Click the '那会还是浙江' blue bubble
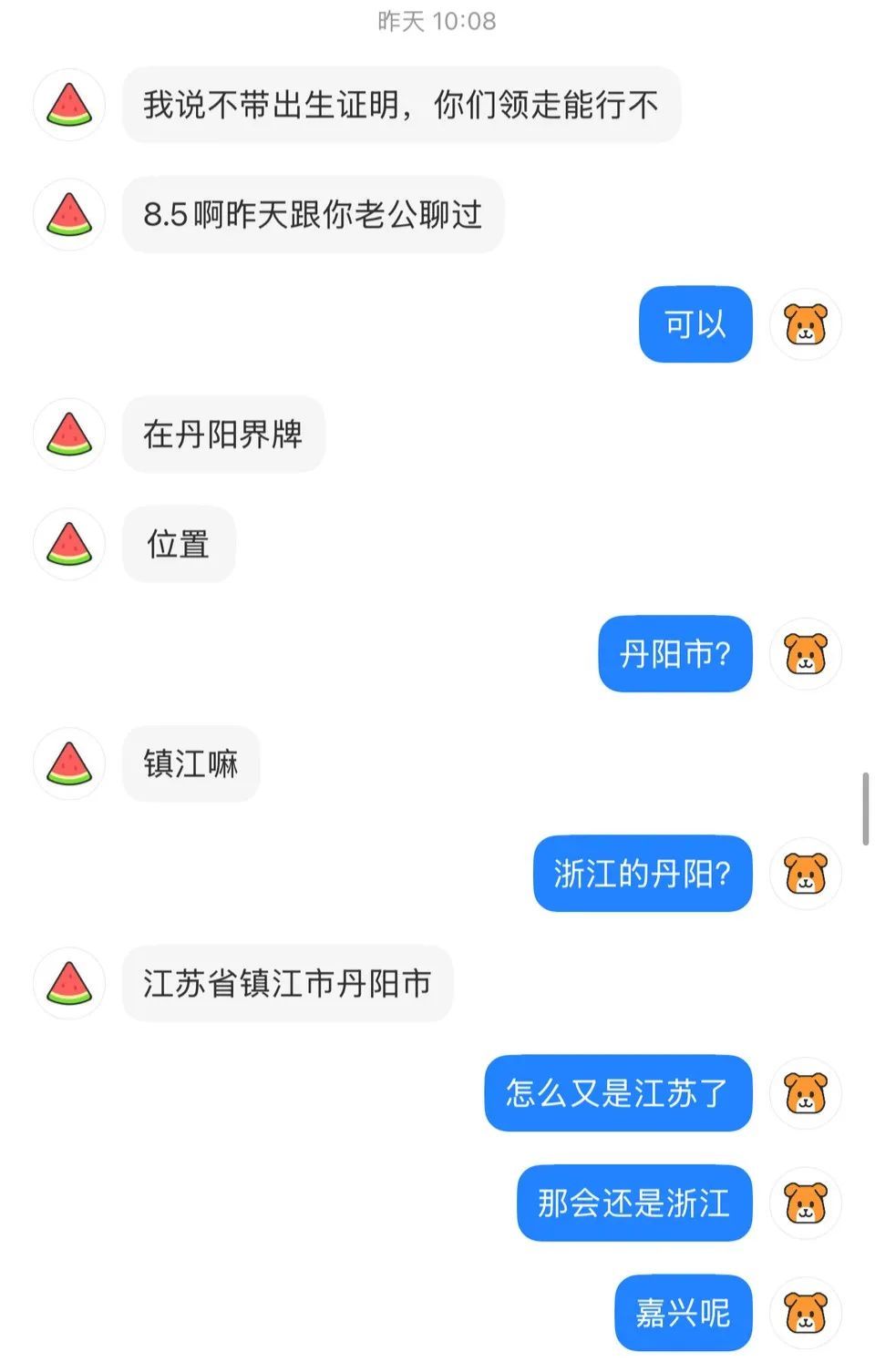875x1372 pixels. [634, 1203]
